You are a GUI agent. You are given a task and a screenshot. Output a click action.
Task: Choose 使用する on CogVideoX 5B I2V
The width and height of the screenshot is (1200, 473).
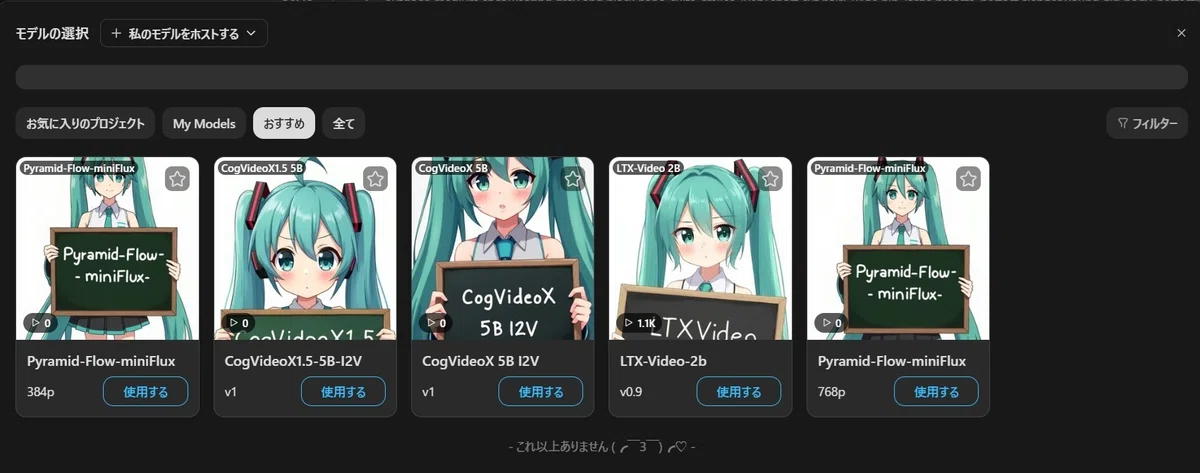(x=541, y=392)
